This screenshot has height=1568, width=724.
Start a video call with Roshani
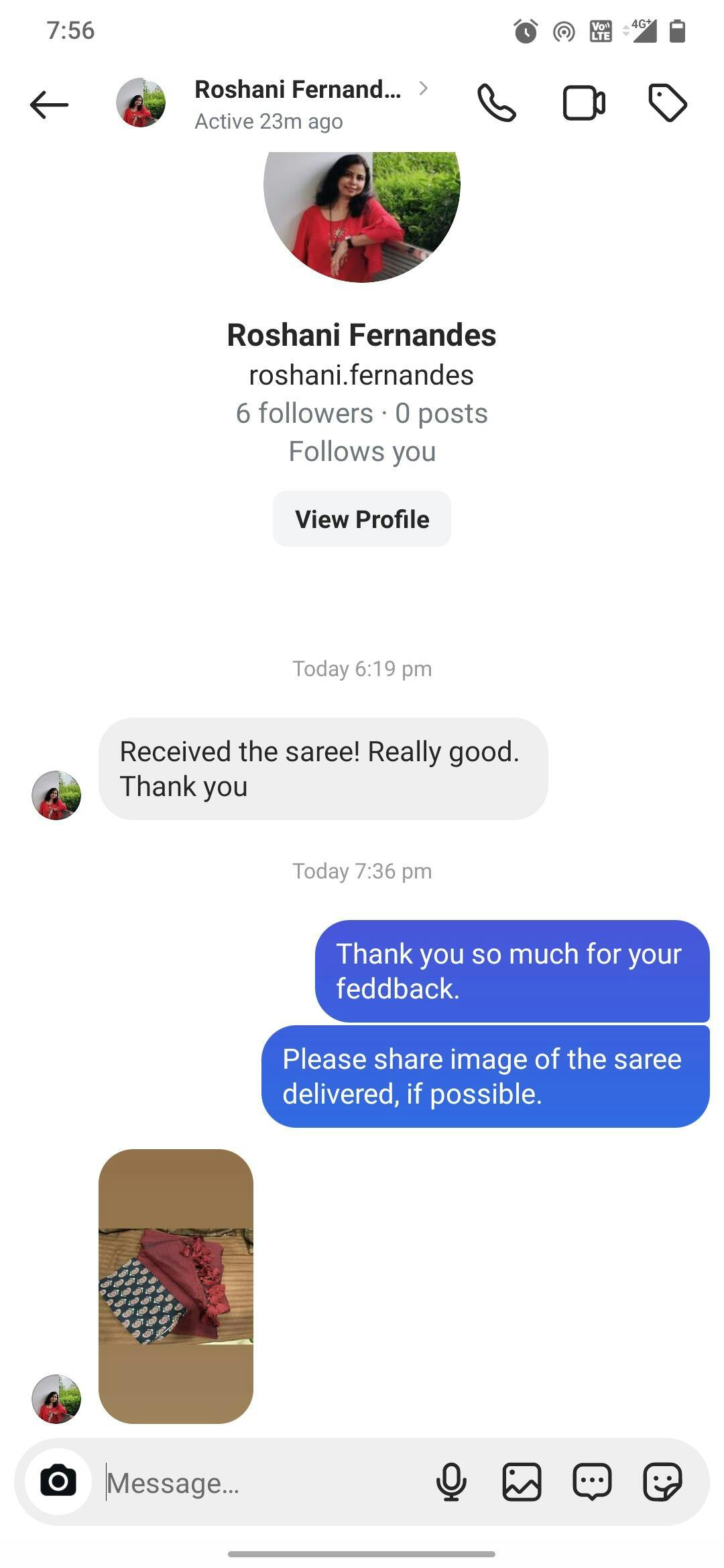pyautogui.click(x=583, y=103)
